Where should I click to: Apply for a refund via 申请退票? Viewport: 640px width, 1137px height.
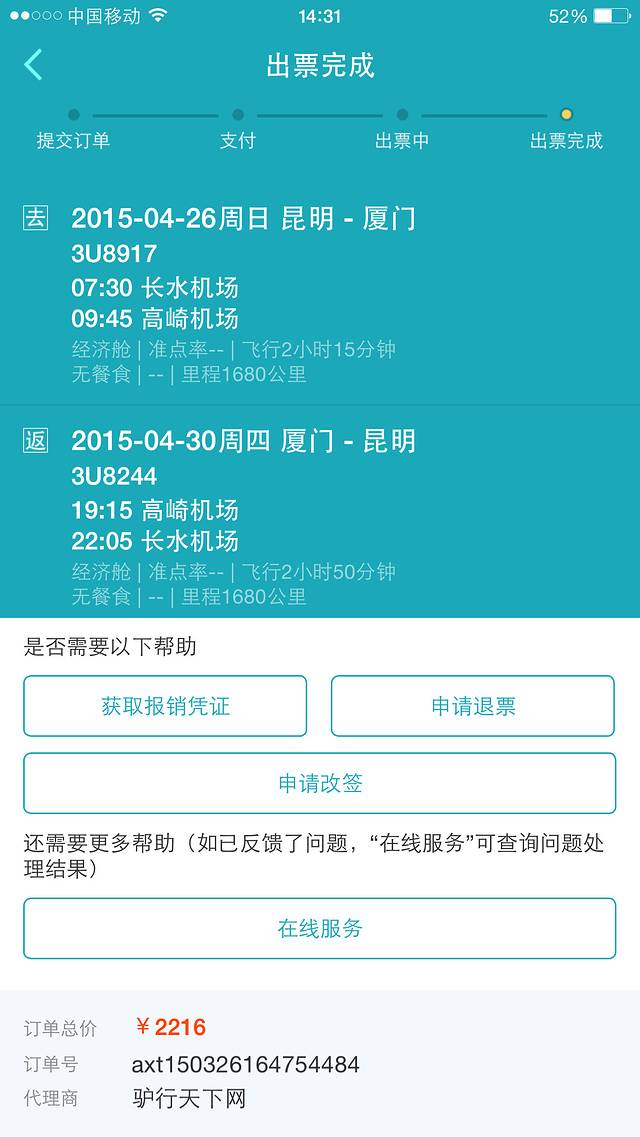click(x=473, y=706)
